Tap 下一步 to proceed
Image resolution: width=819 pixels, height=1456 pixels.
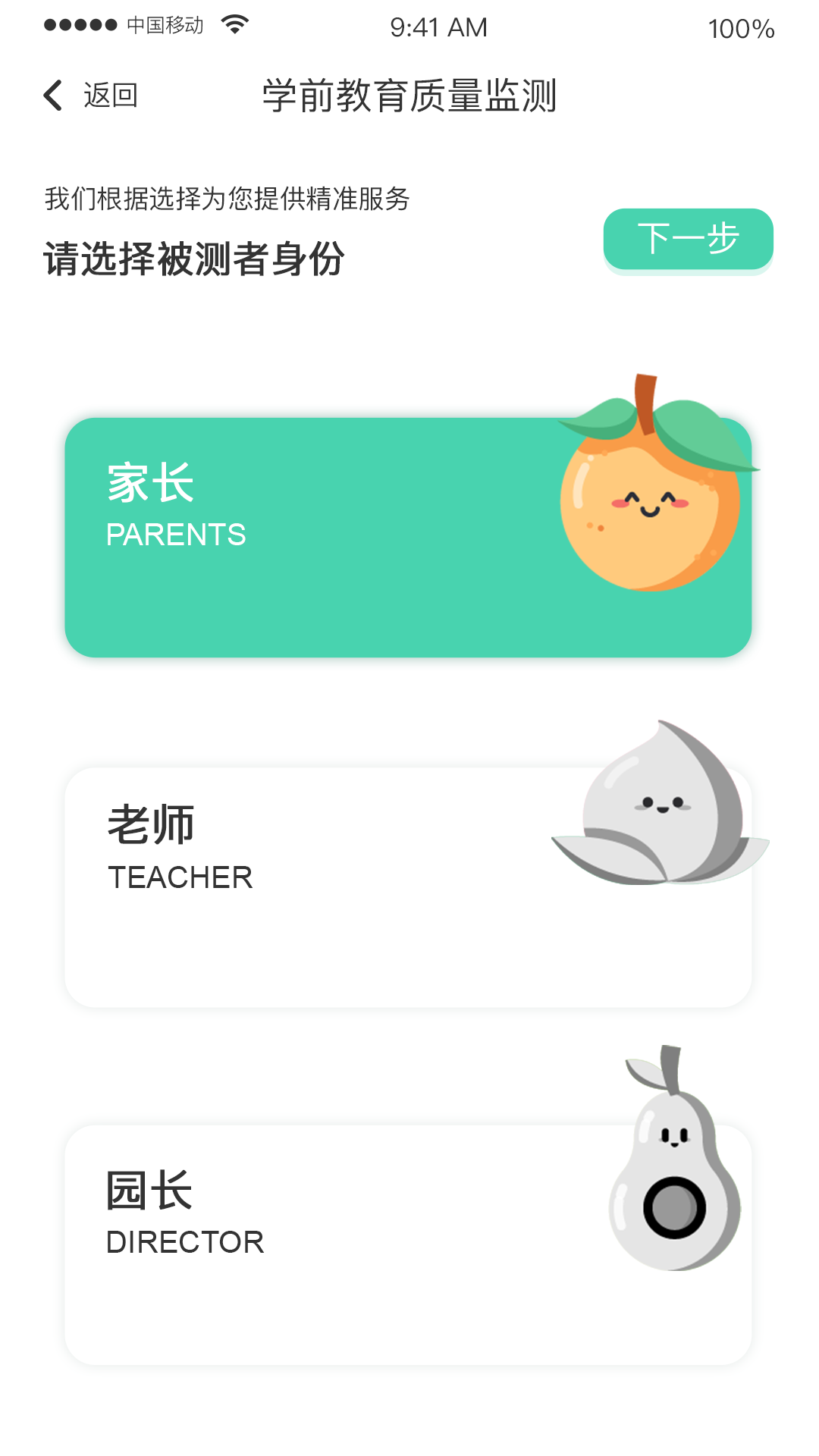[x=687, y=239]
